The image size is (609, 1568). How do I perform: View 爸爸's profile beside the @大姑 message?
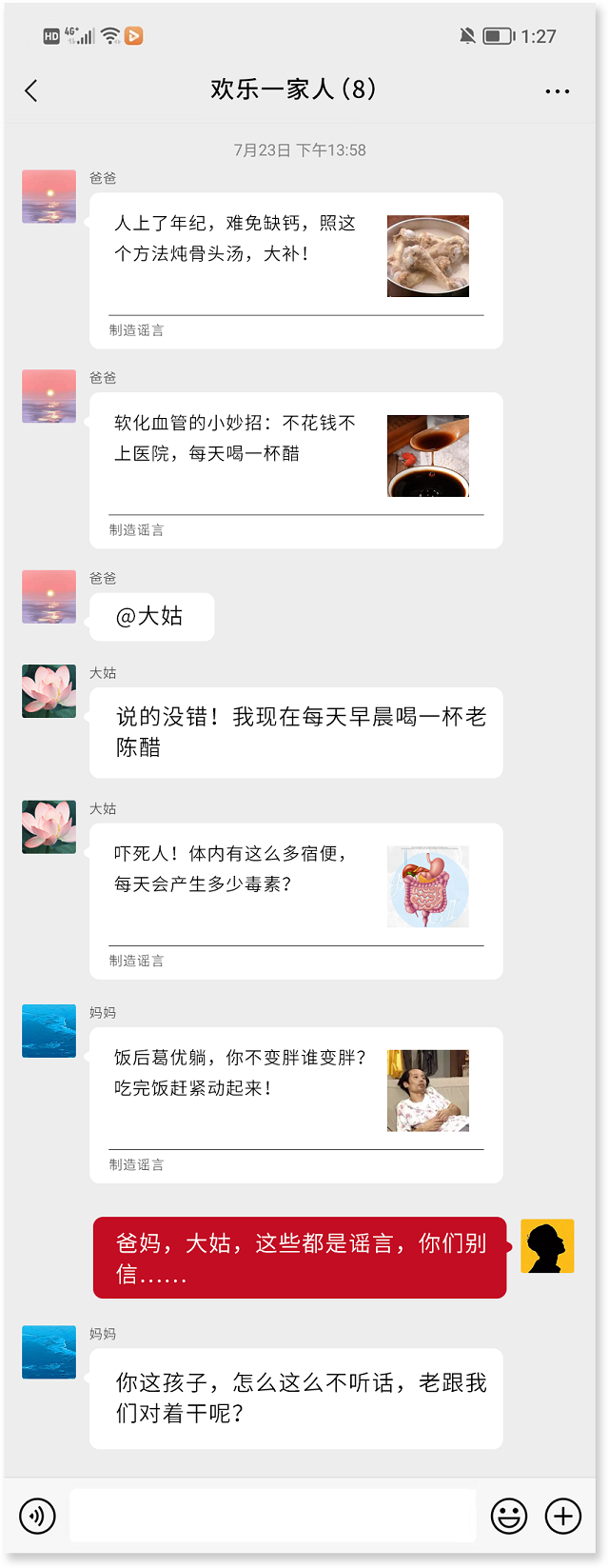pyautogui.click(x=49, y=597)
